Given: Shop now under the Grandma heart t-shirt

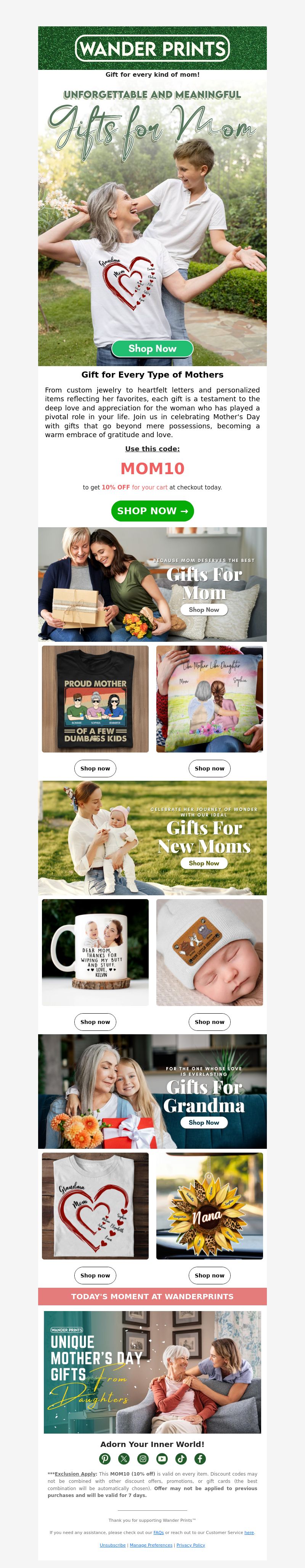Looking at the screenshot, I should [x=95, y=1275].
